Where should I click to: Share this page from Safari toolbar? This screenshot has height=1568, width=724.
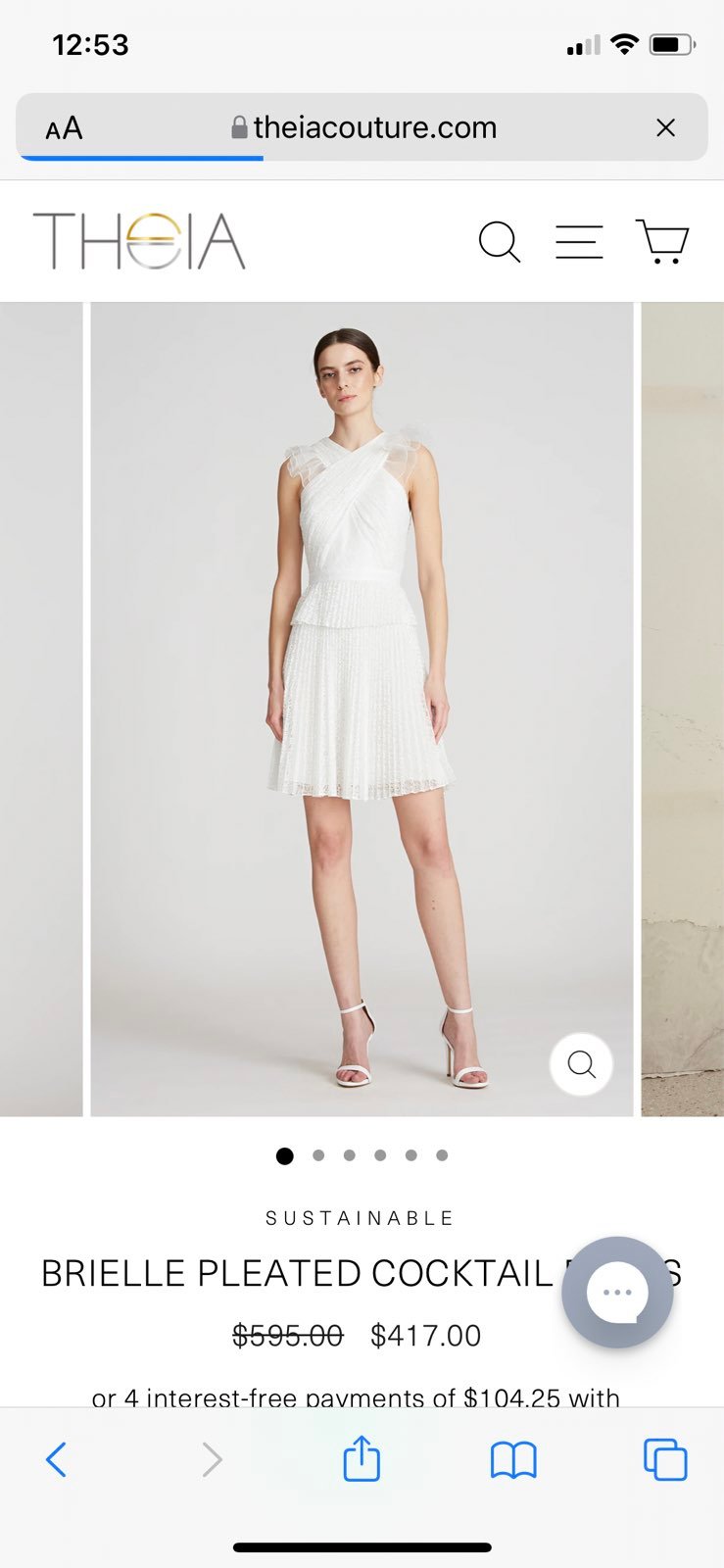pos(362,1457)
